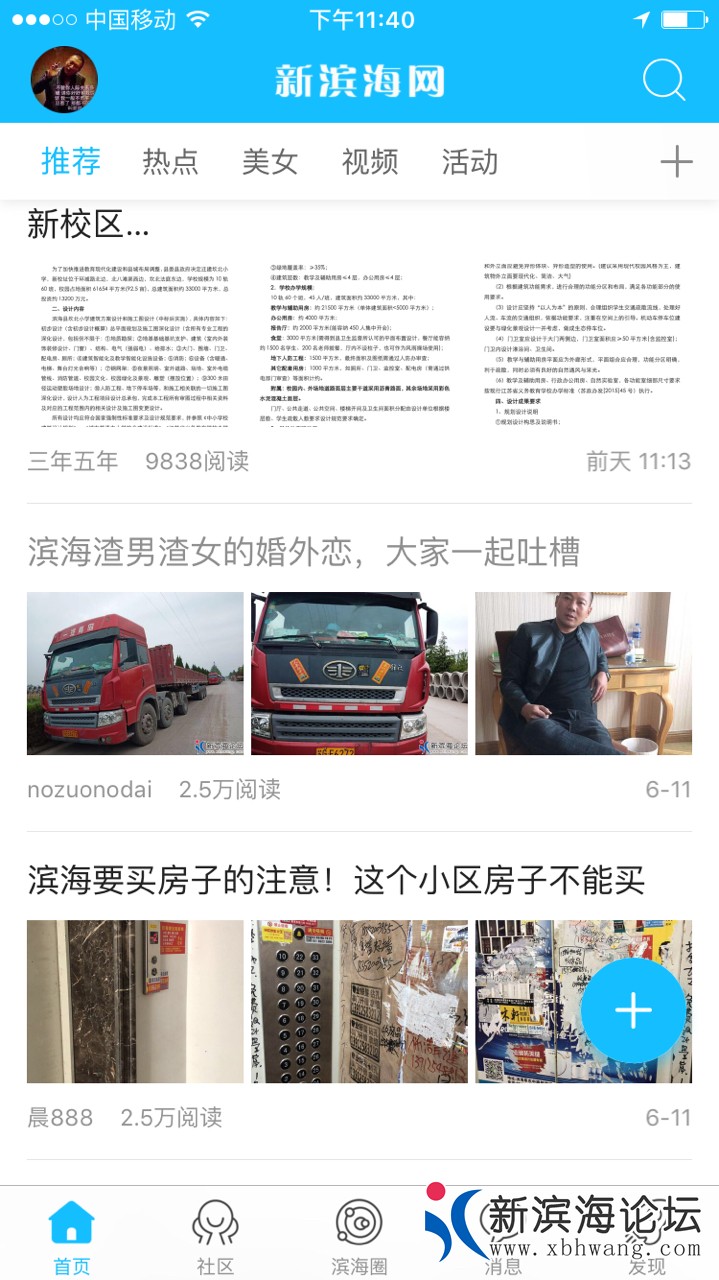
Task: Switch to the 热点 tab
Action: pos(170,161)
